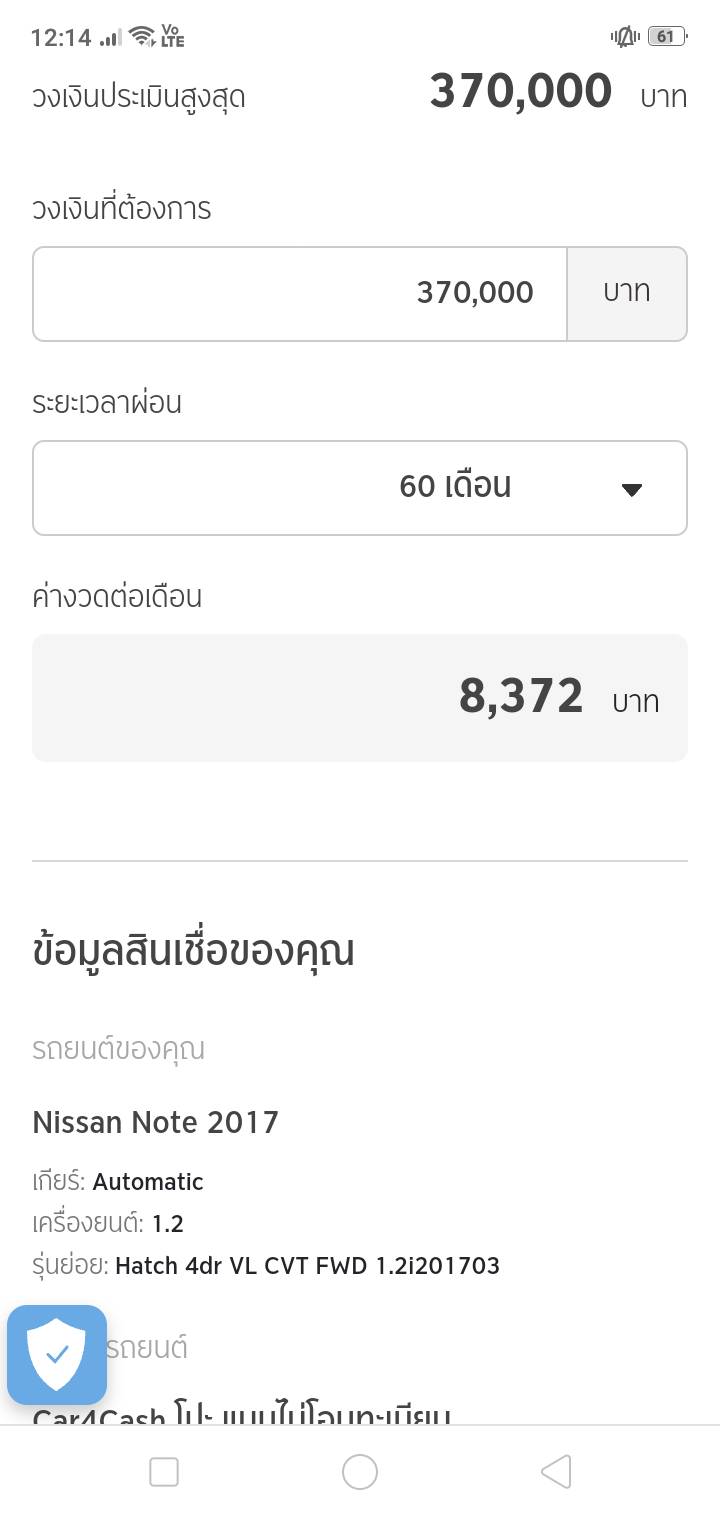Screen dimensions: 720x1520
Task: Go to the home screen
Action: (360, 1472)
